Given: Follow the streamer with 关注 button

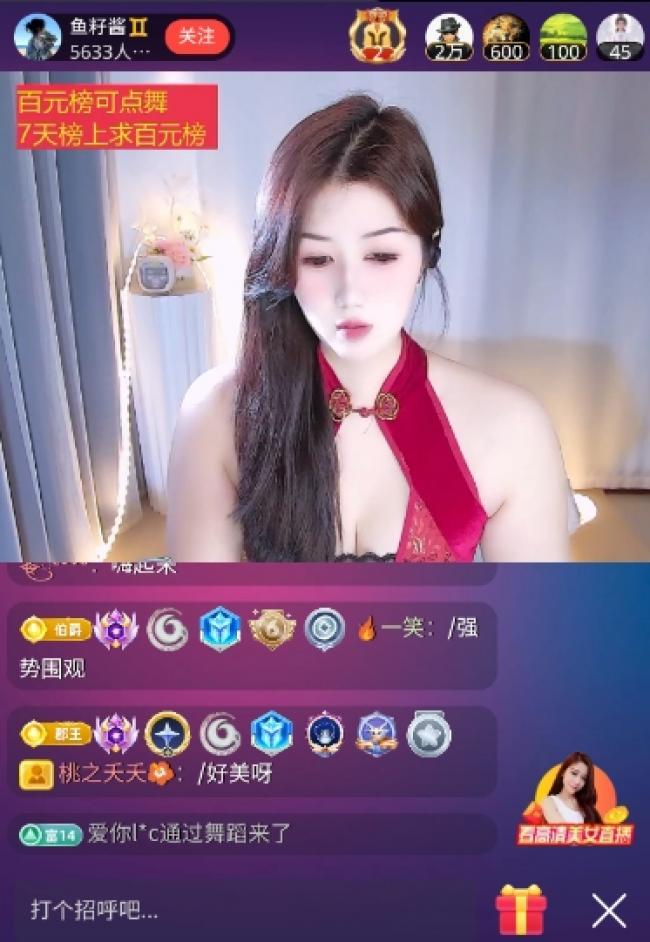Looking at the screenshot, I should (197, 36).
